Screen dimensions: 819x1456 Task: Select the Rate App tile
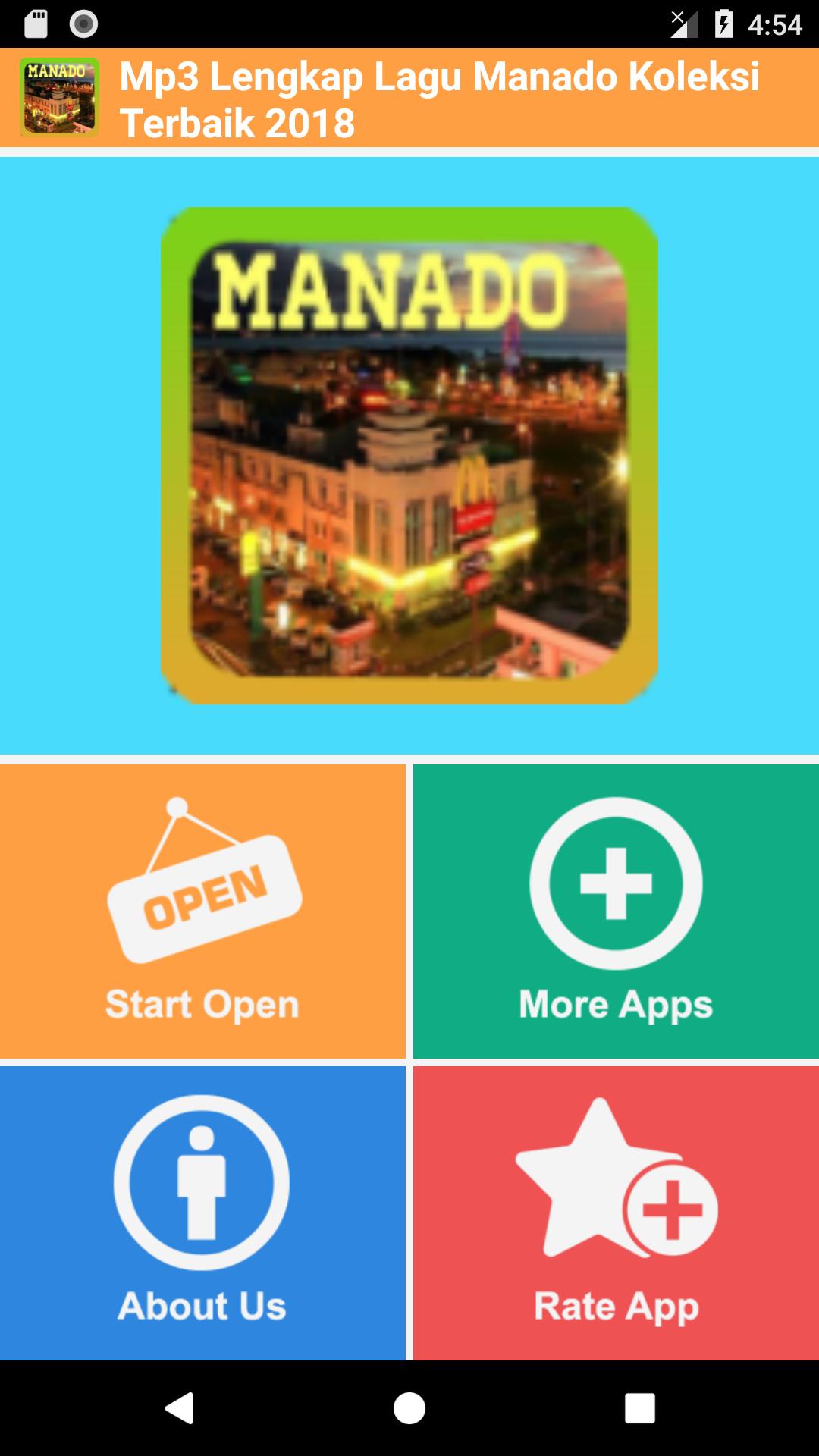616,1212
